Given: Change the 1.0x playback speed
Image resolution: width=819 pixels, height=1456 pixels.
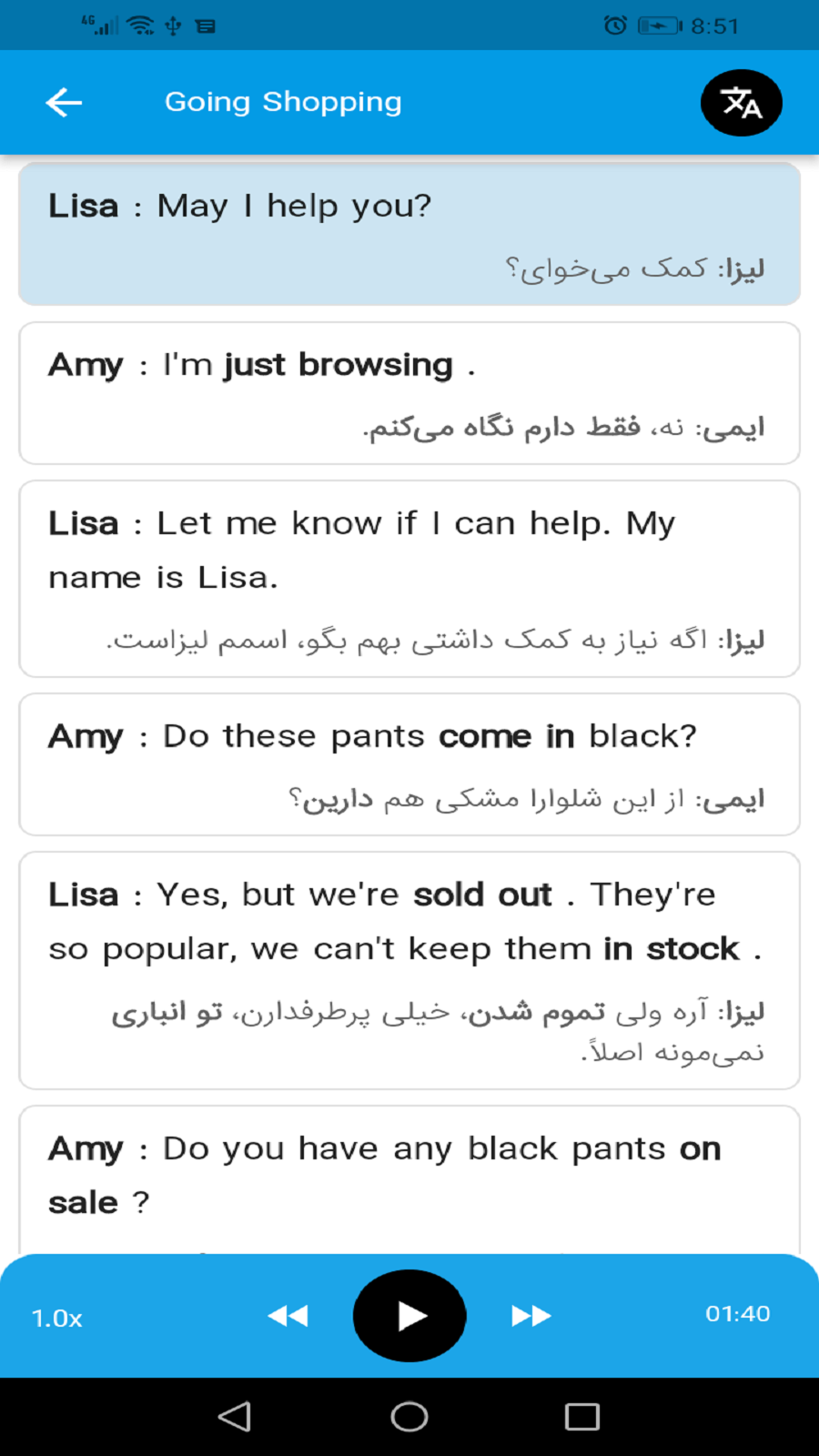Looking at the screenshot, I should 57,1318.
